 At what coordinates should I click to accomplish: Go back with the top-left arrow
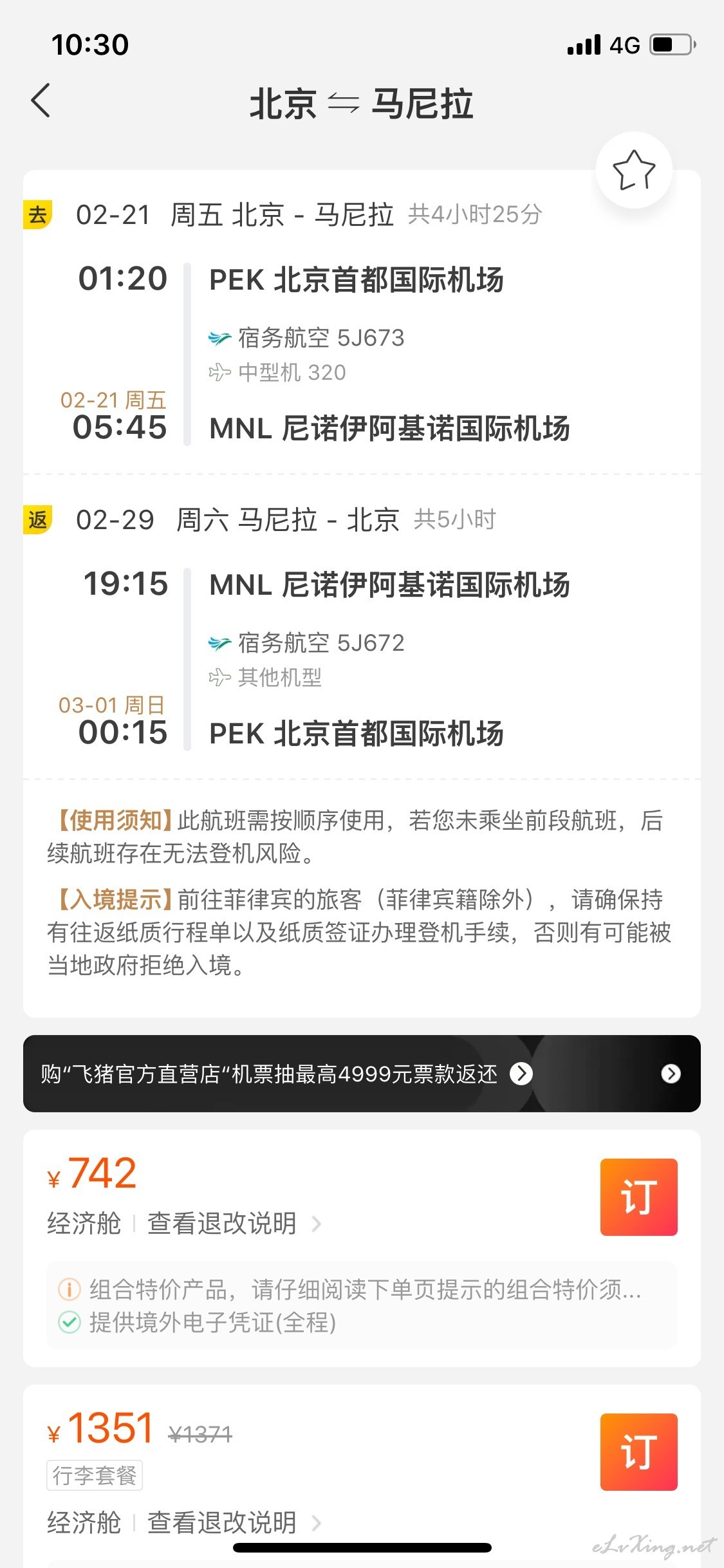[x=41, y=101]
